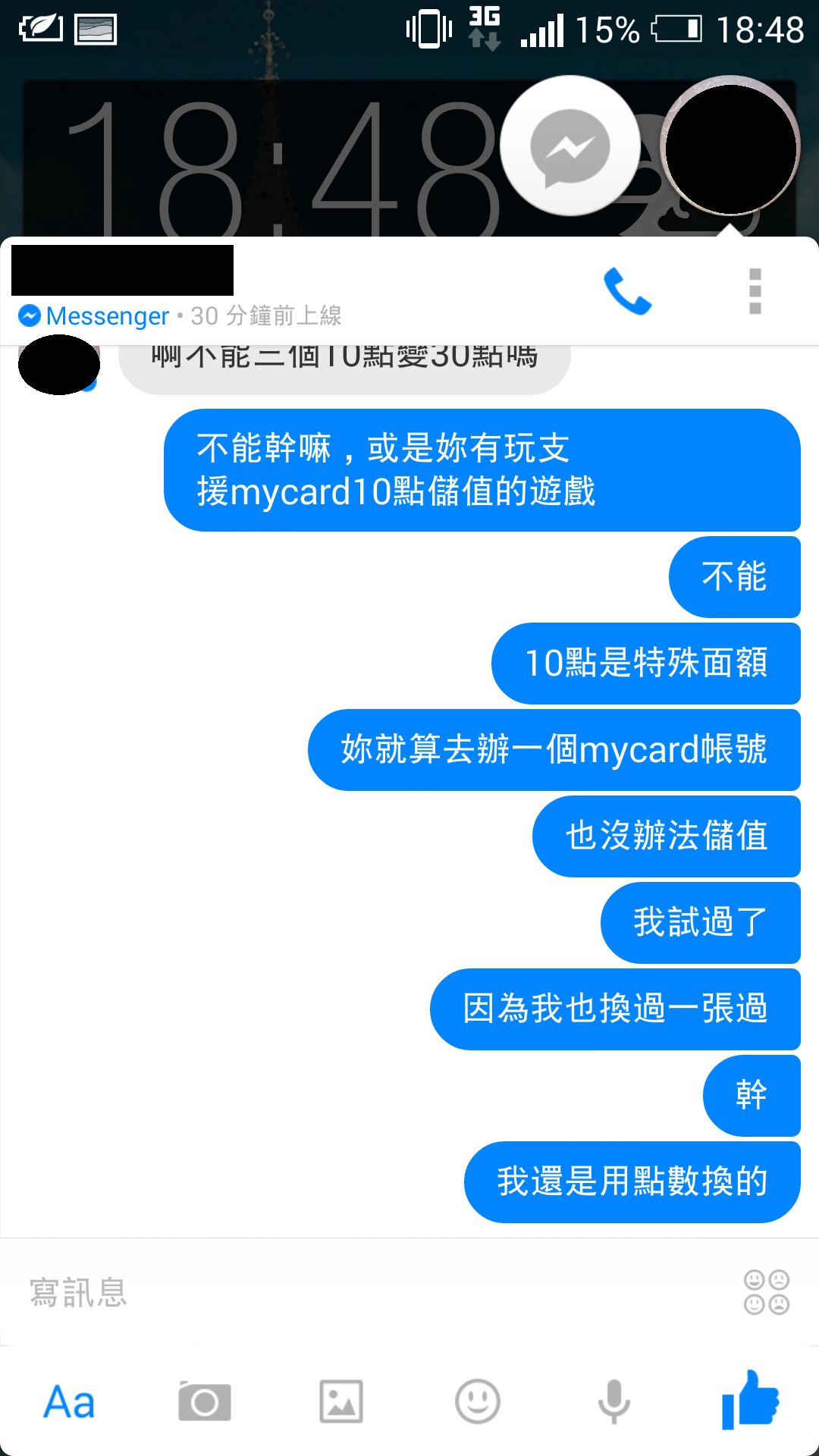Tap the contact's chat head bubble
819x1456 pixels.
click(730, 146)
